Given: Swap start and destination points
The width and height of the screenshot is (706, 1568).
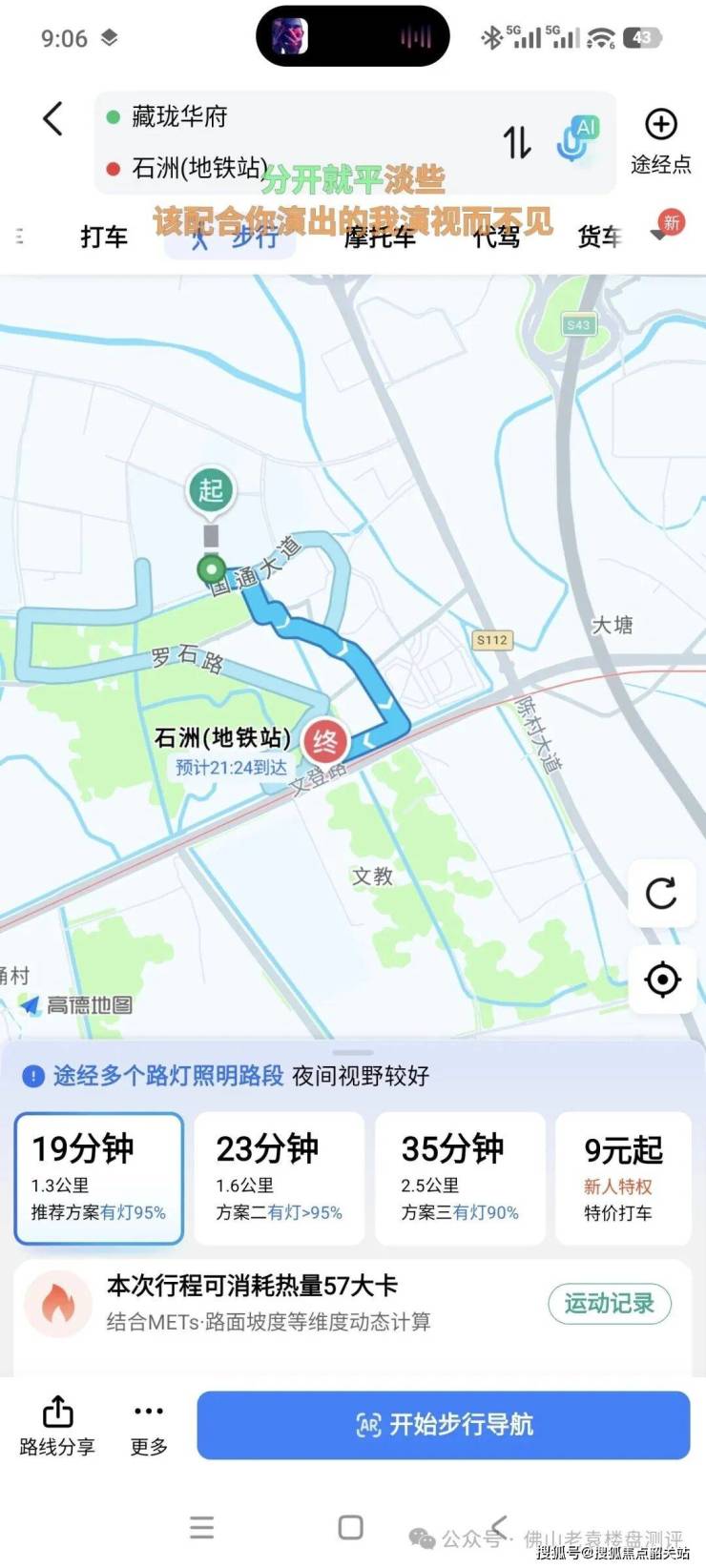Looking at the screenshot, I should pyautogui.click(x=517, y=143).
